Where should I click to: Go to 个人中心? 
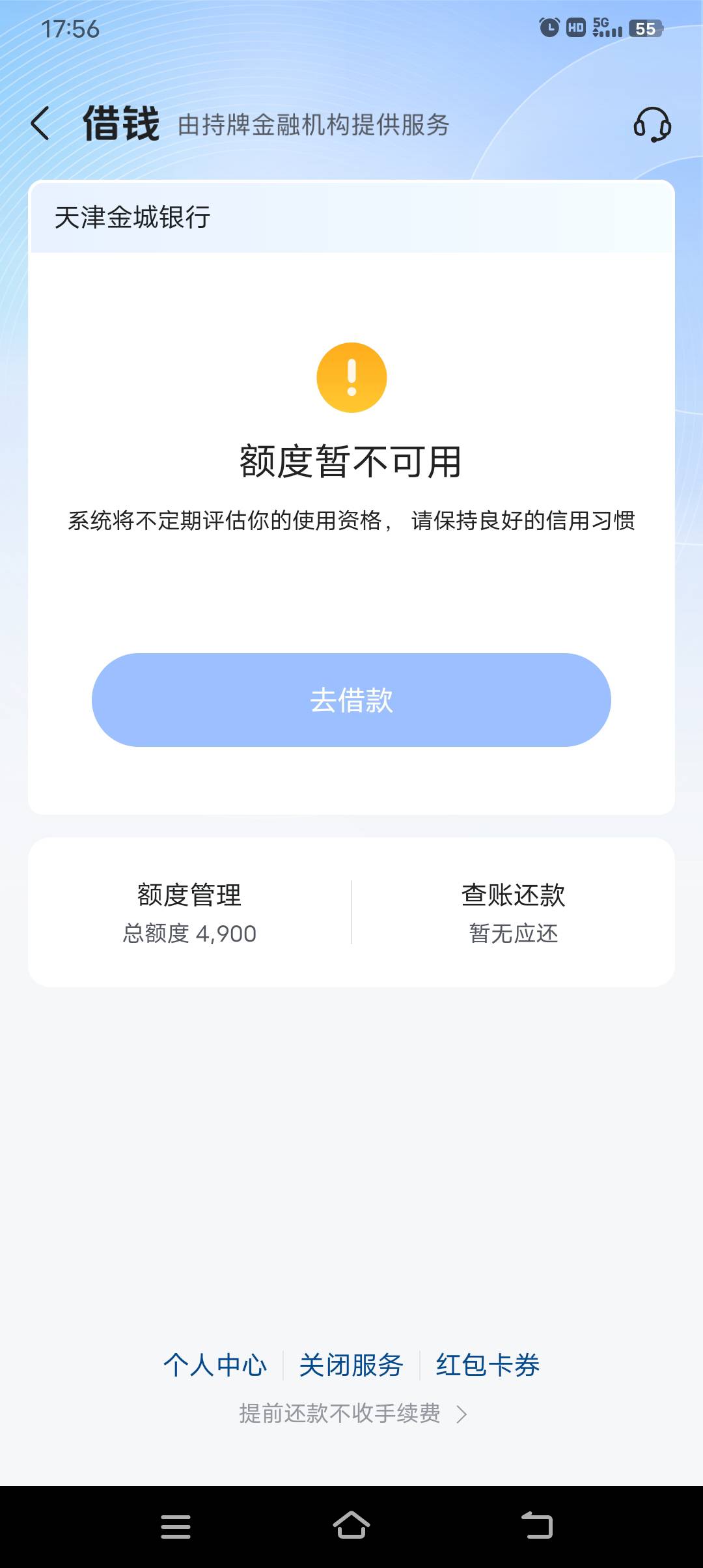pyautogui.click(x=215, y=1365)
